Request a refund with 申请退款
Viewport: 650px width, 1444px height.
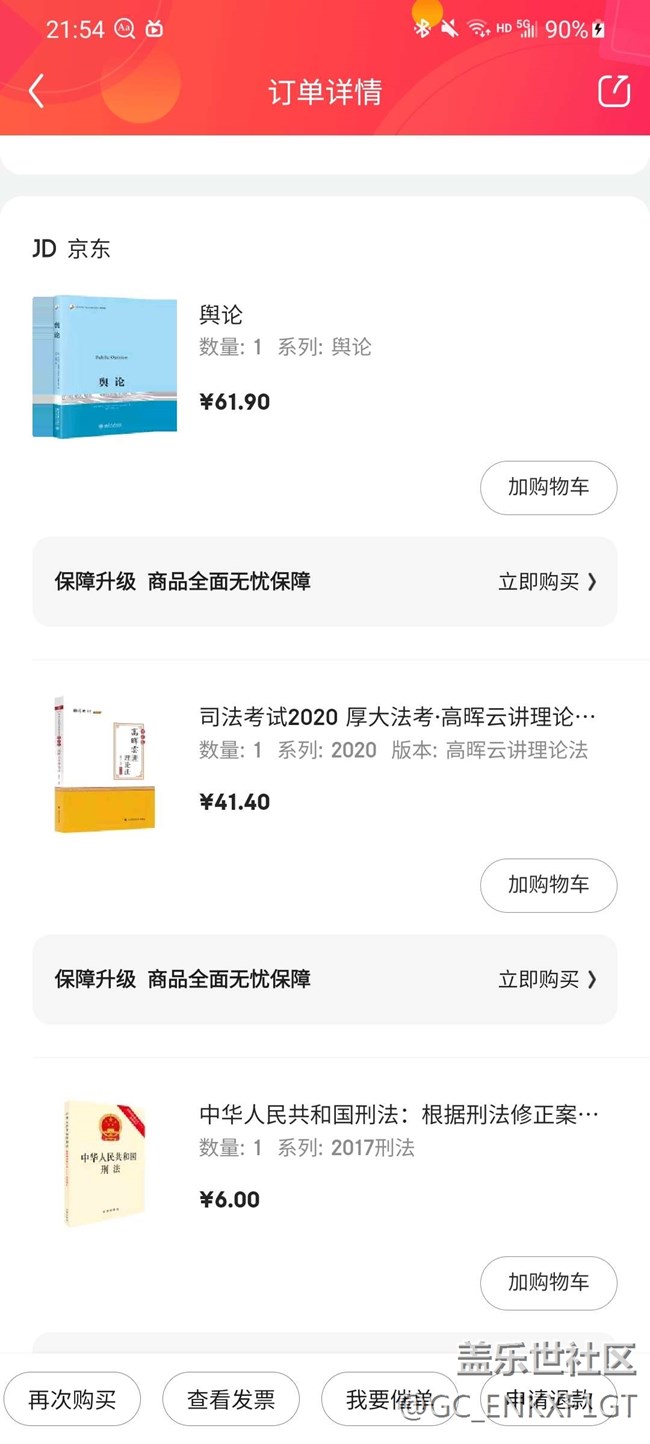pos(548,1400)
